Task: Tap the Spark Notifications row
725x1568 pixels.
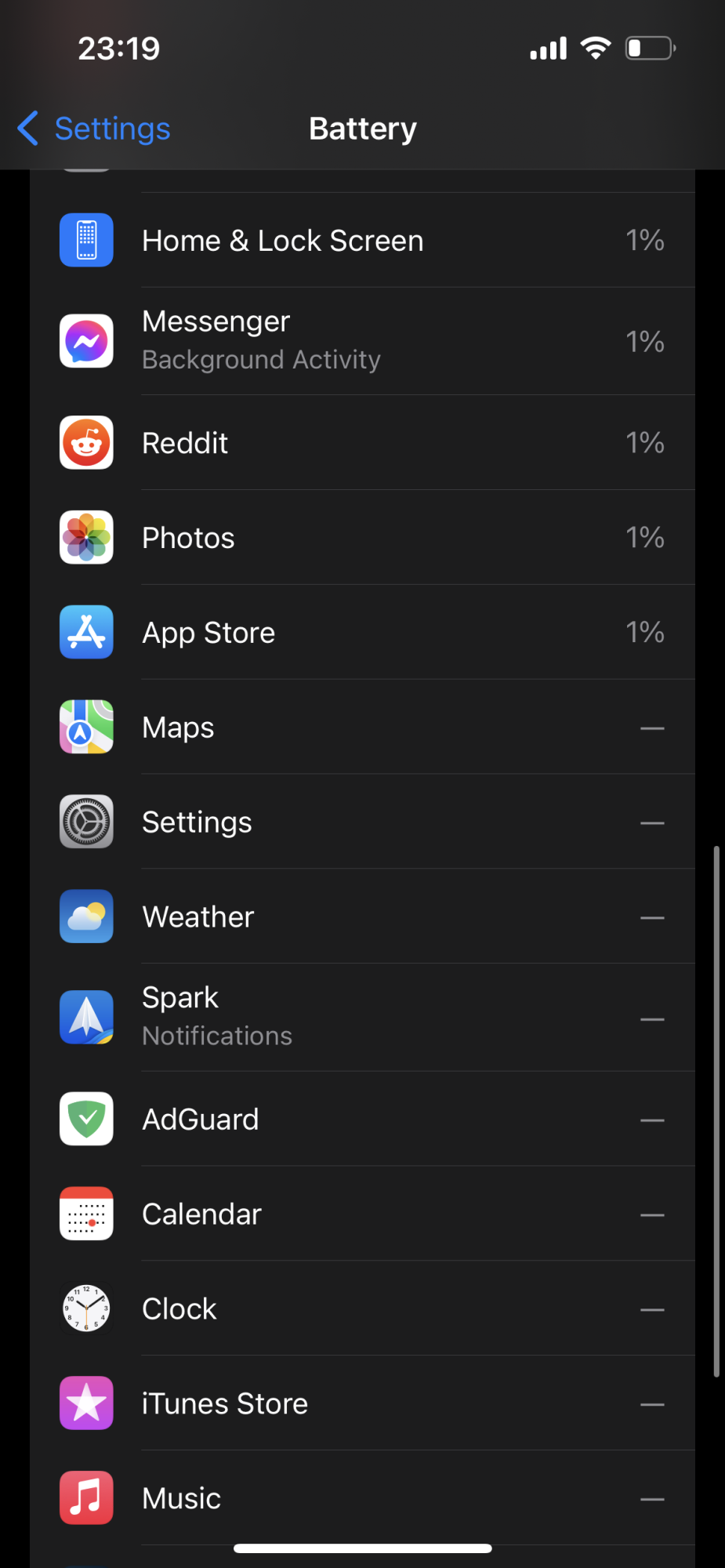Action: (x=362, y=1018)
